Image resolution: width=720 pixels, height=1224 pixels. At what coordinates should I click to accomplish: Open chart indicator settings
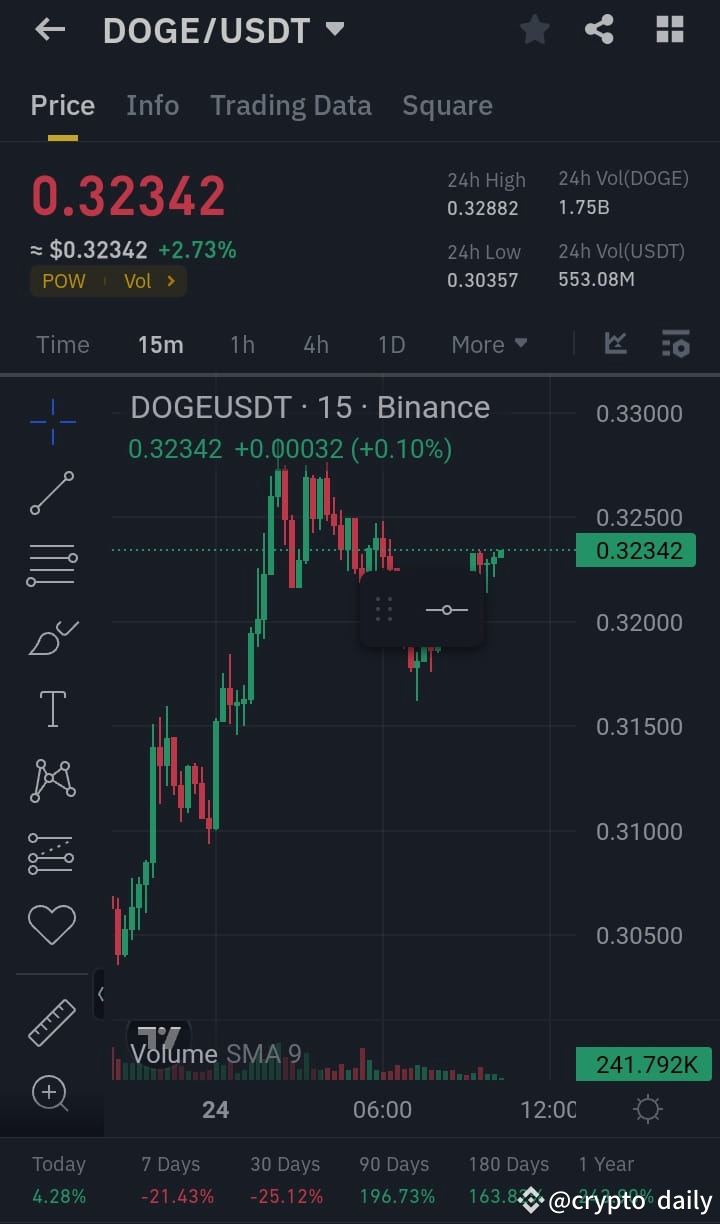click(675, 343)
